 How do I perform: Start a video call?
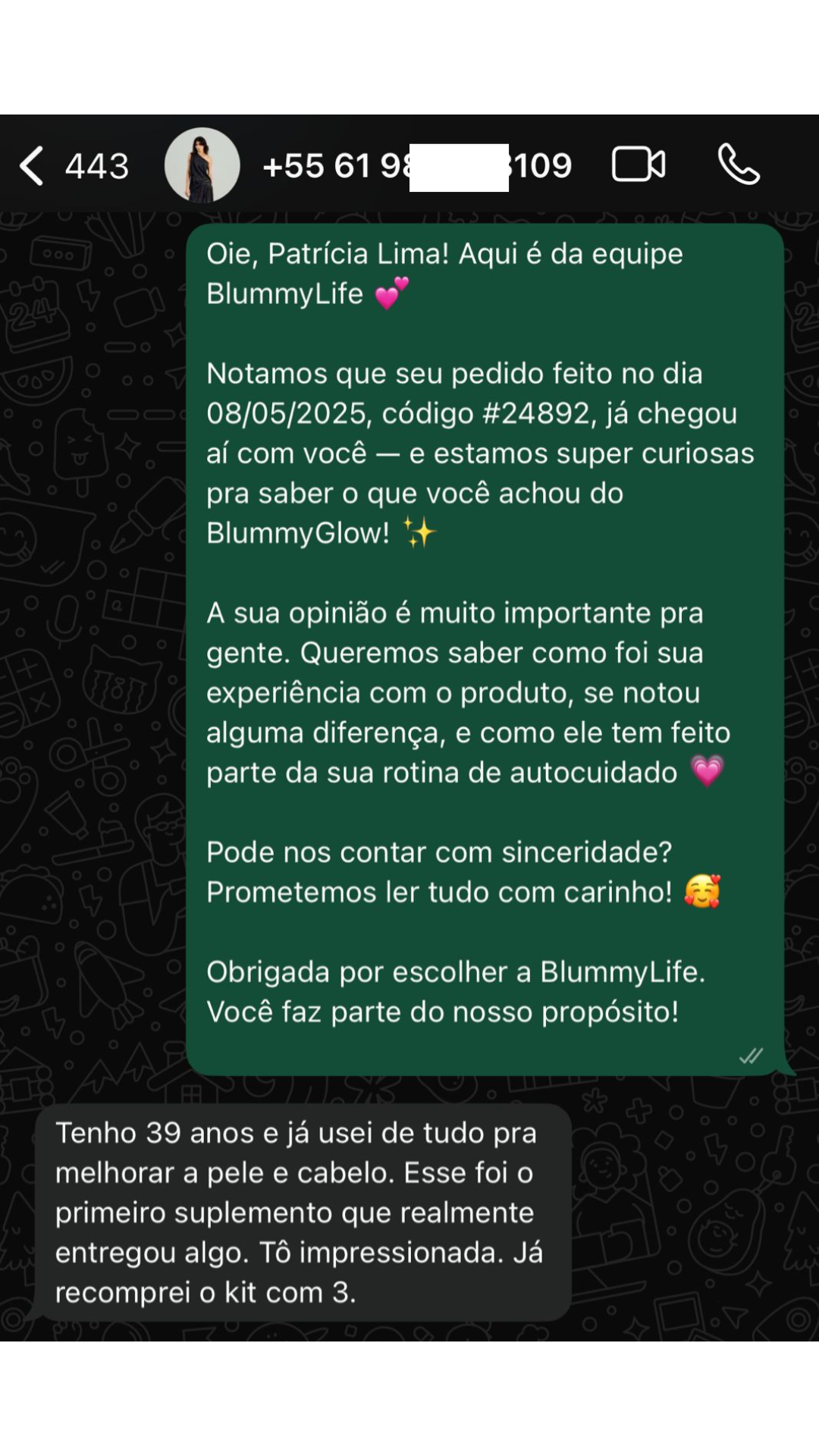tap(639, 165)
